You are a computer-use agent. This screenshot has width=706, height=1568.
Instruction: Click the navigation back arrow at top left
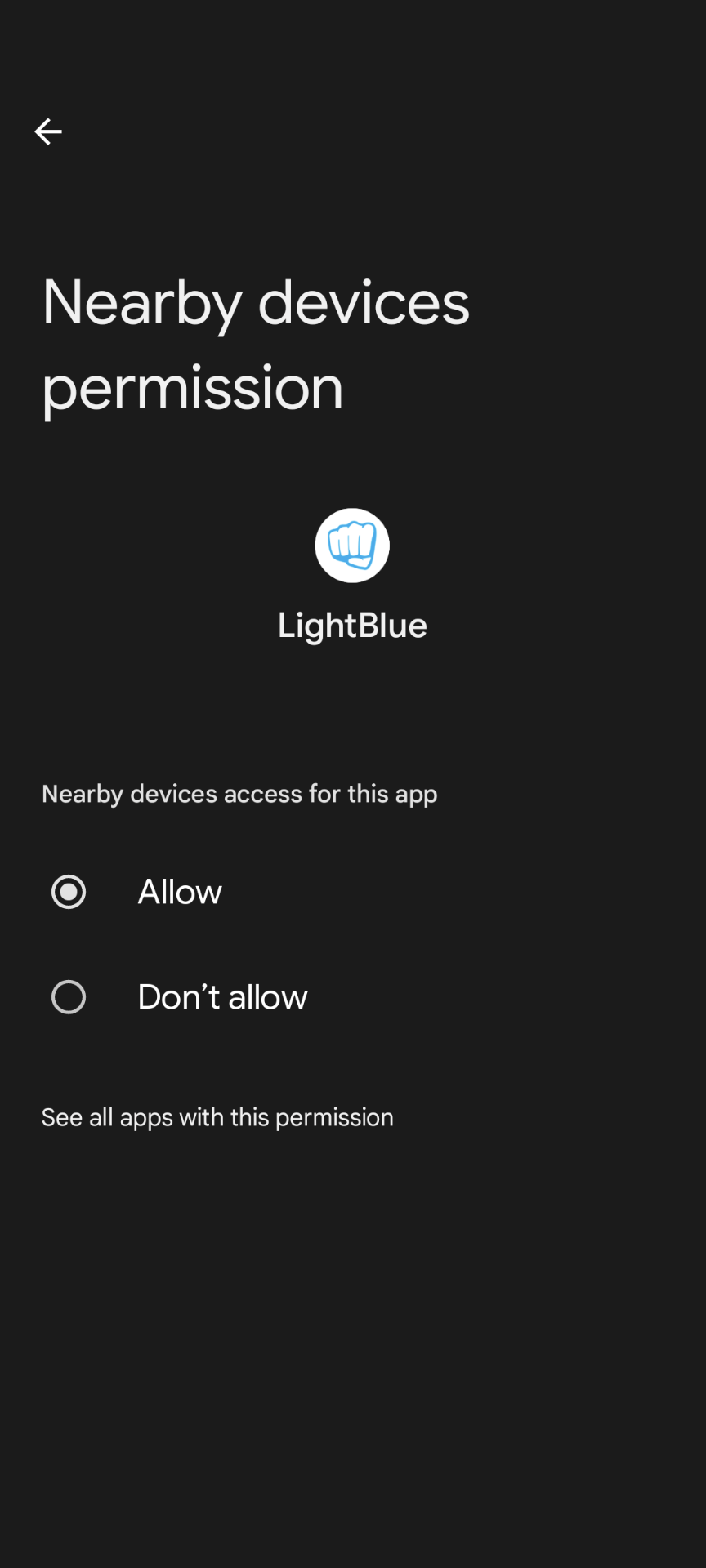pos(47,131)
